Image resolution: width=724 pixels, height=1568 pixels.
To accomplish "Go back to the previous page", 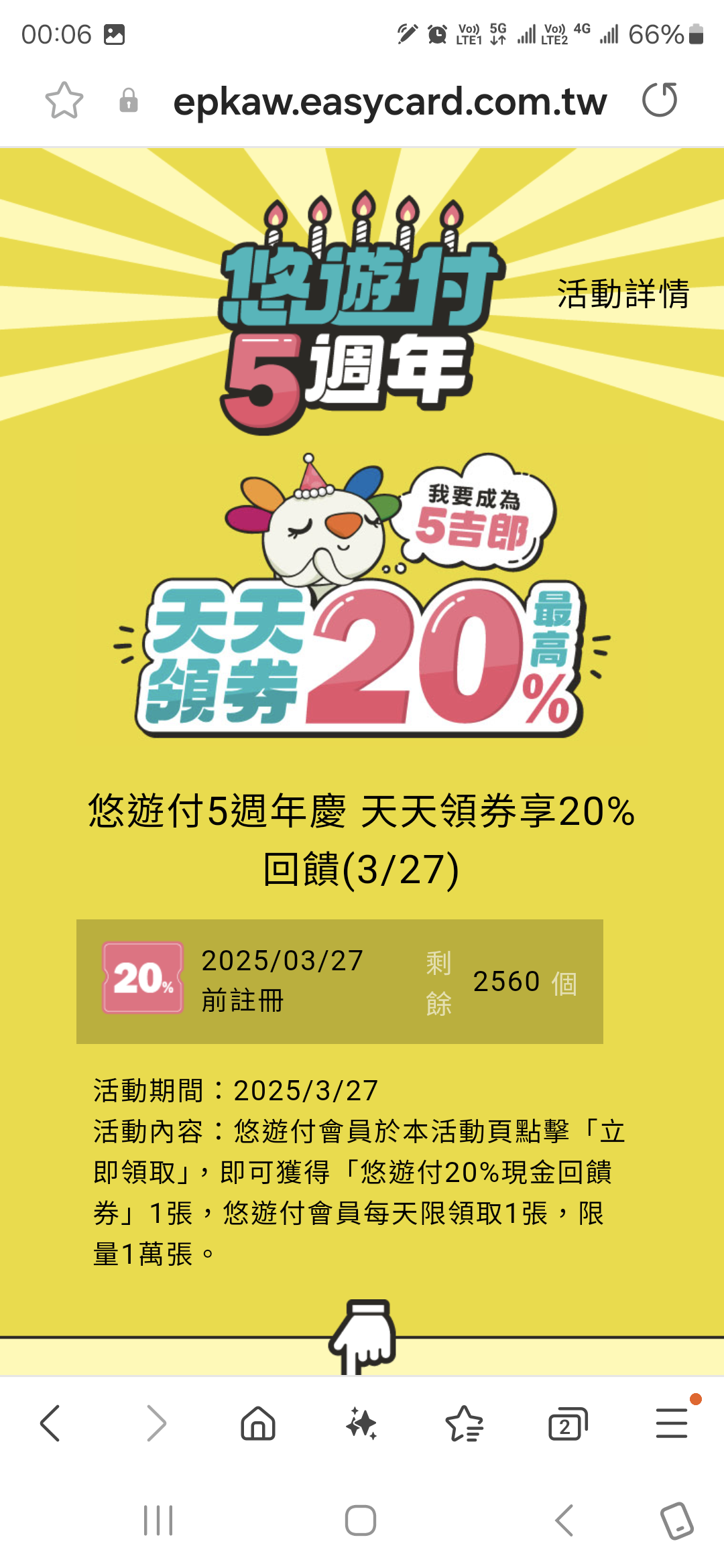I will click(51, 1423).
